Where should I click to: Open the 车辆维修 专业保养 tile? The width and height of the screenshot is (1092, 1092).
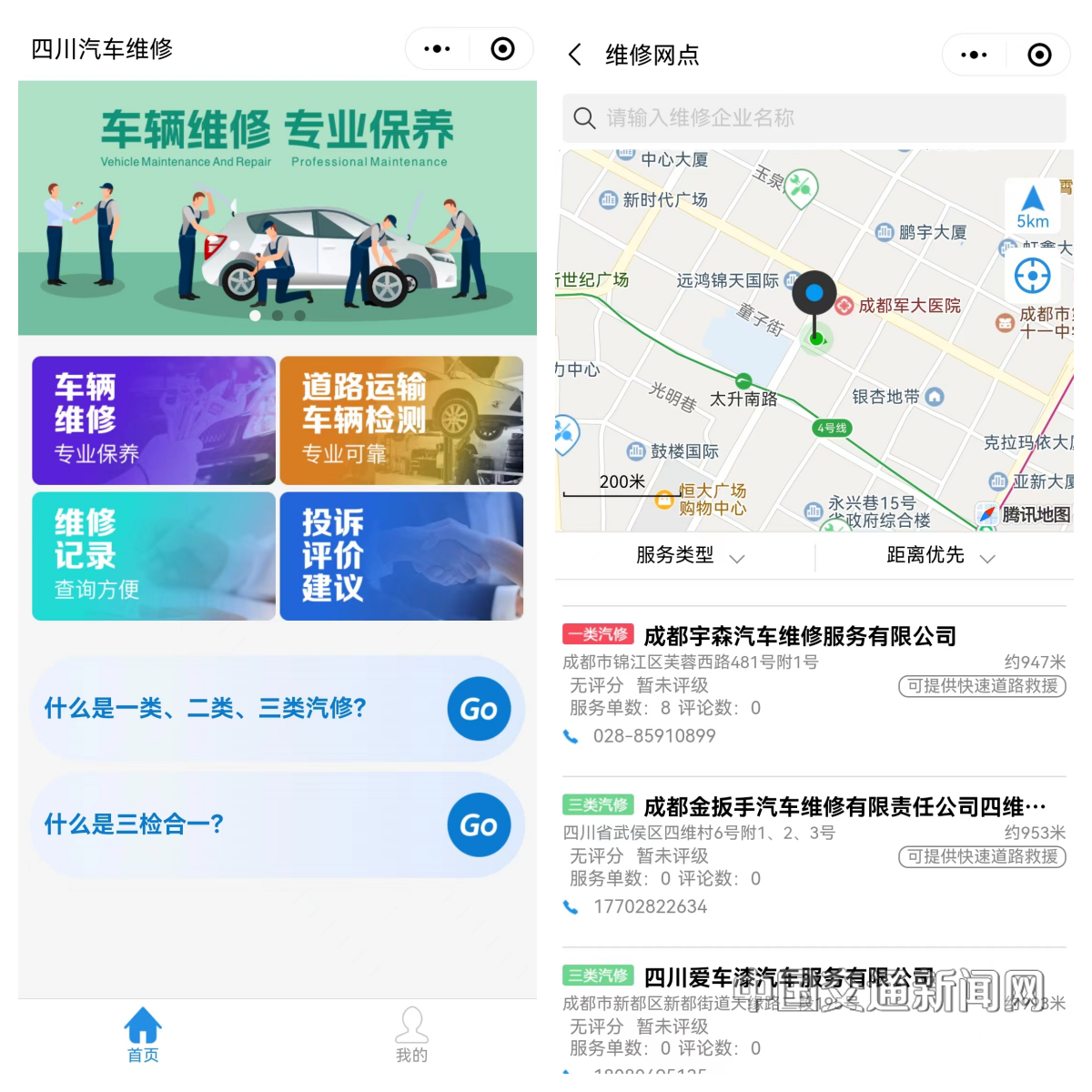tap(154, 420)
